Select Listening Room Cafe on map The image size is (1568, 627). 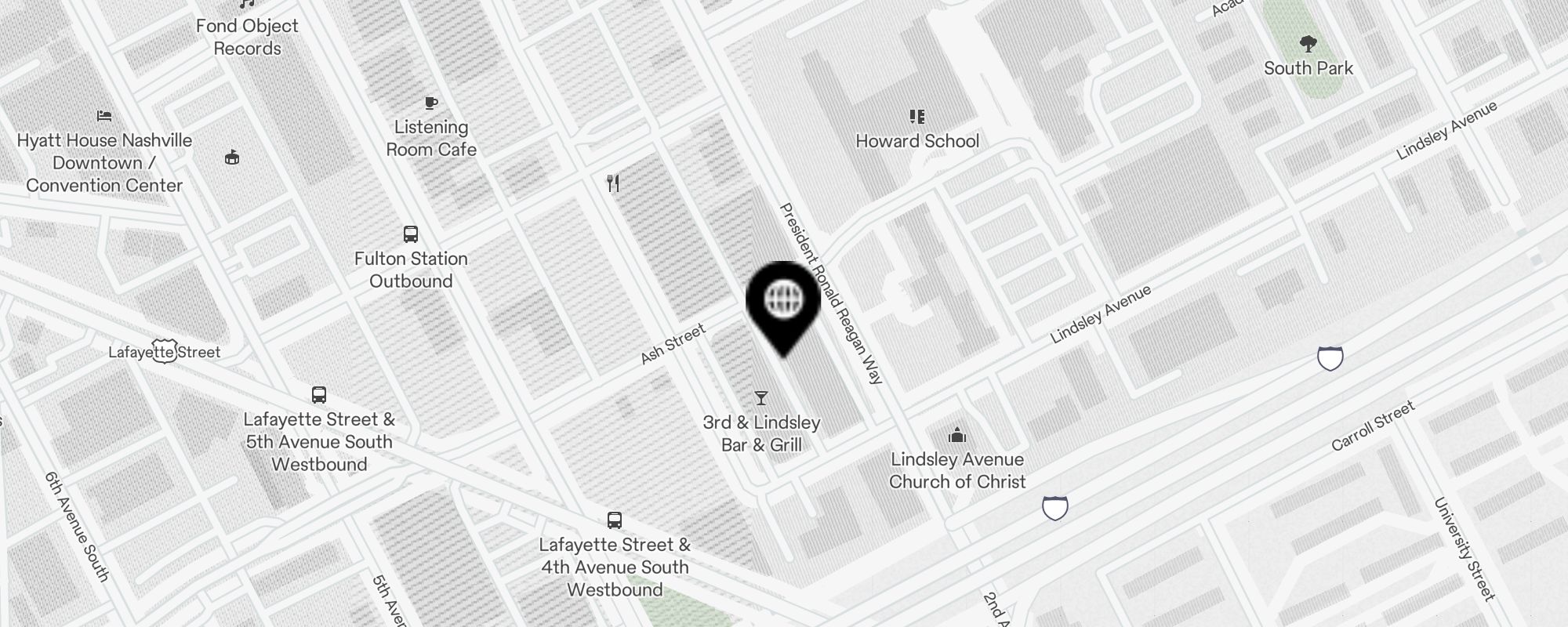coord(430,103)
